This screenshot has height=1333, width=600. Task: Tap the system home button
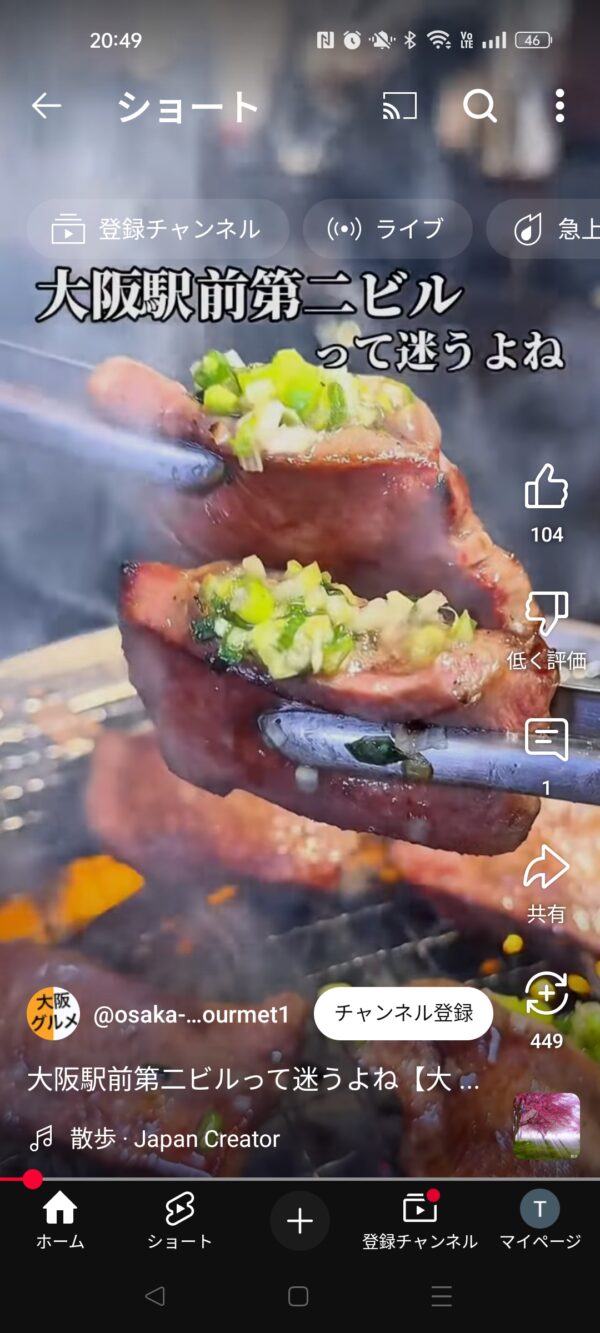click(x=298, y=1297)
